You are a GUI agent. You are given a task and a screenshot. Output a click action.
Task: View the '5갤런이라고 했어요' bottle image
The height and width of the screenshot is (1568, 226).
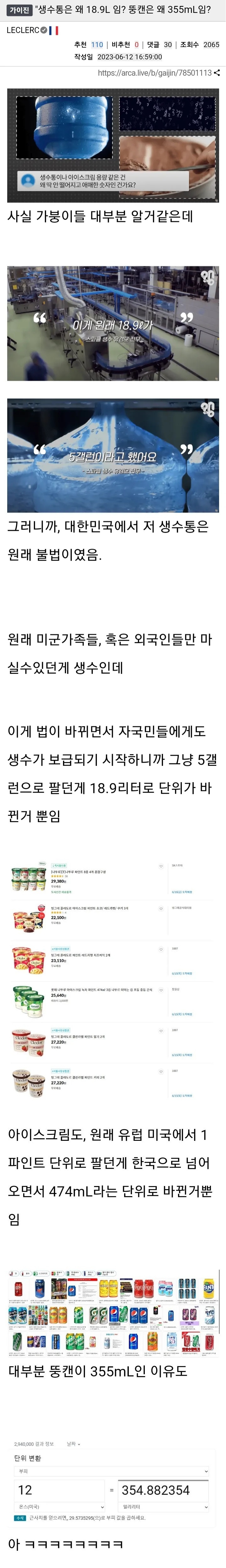[x=113, y=455]
